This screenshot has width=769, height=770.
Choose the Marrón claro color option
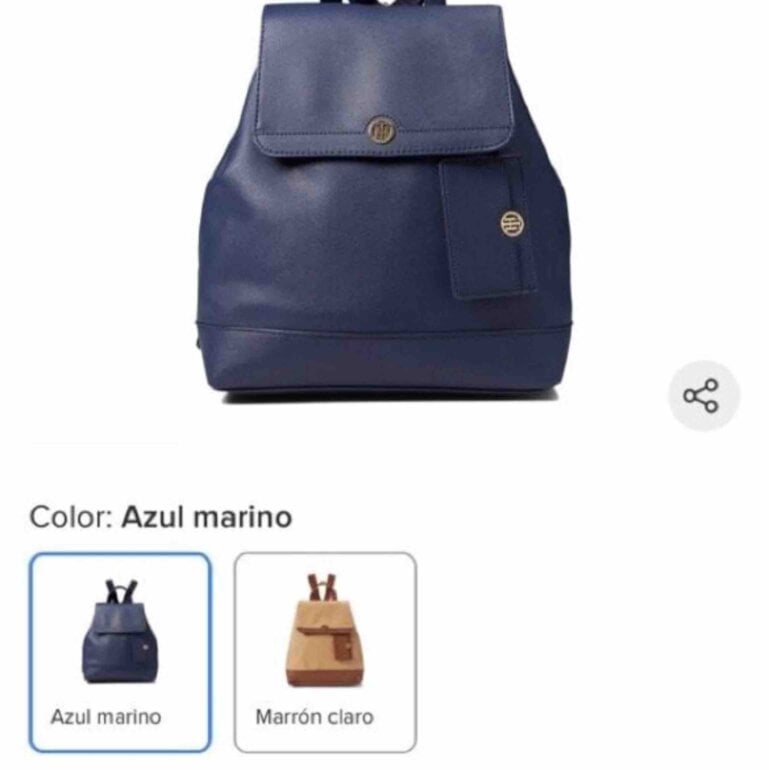coord(326,653)
